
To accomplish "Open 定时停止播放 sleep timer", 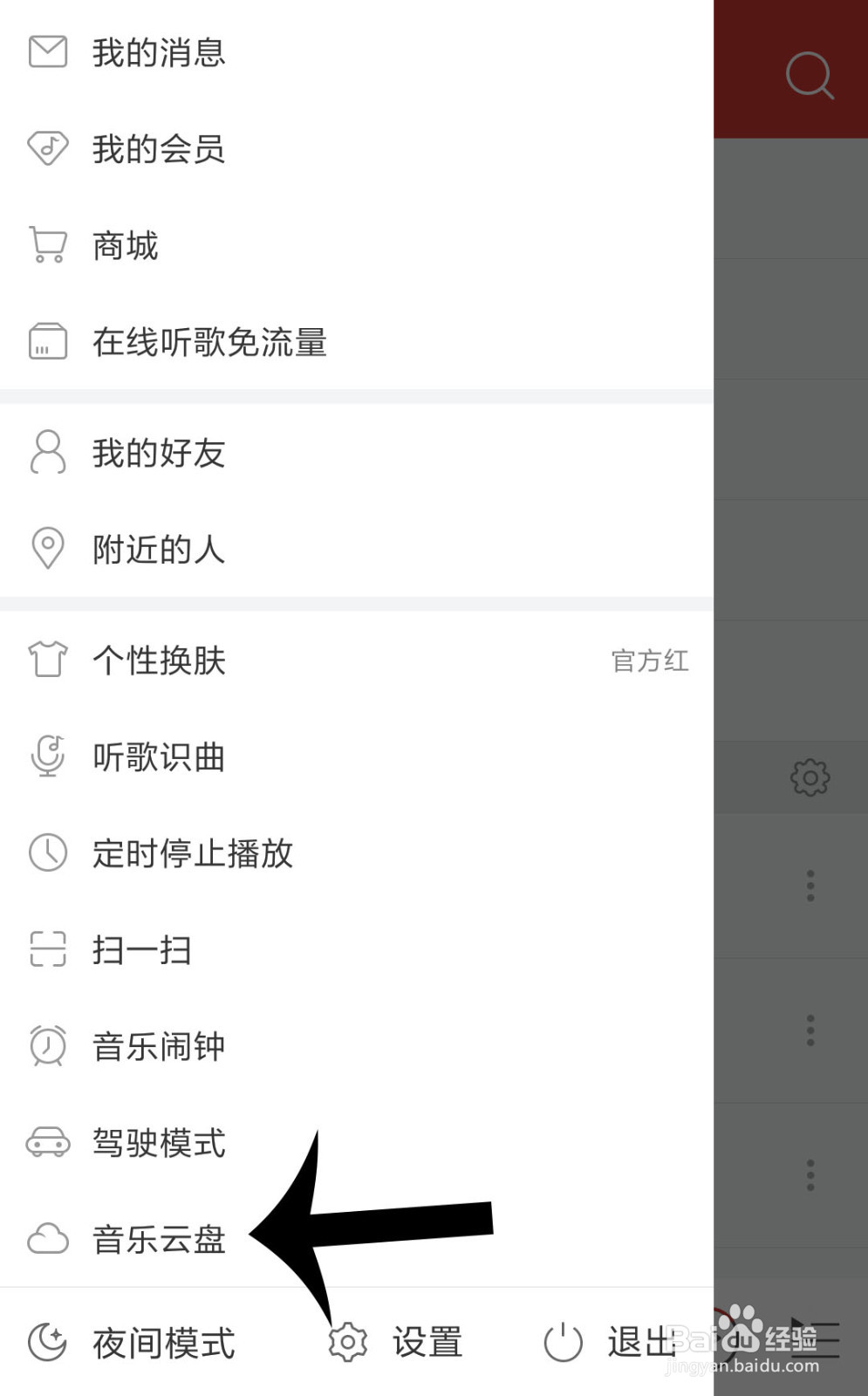I will pos(357,853).
